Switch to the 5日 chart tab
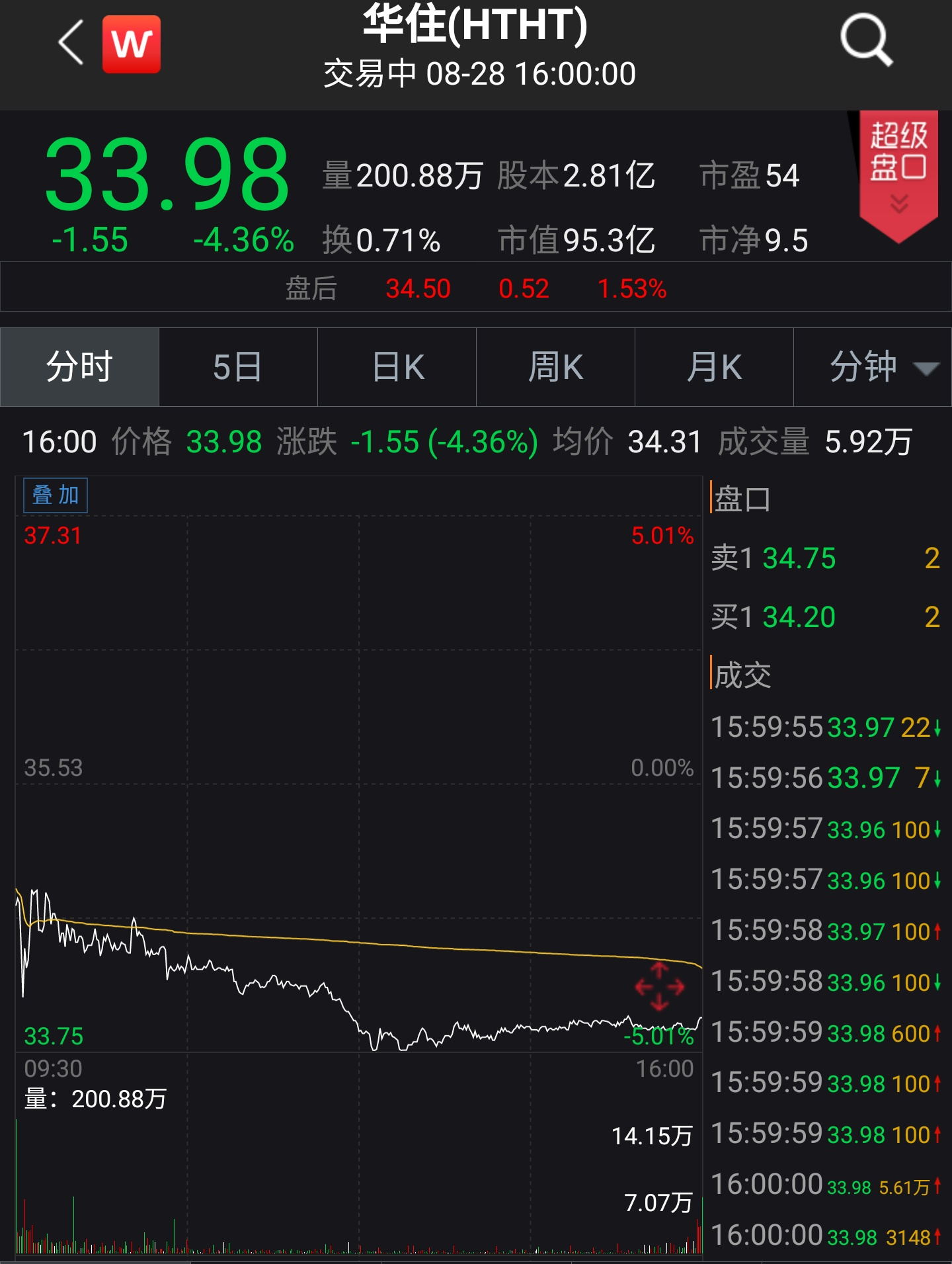This screenshot has height=1264, width=952. (x=238, y=367)
